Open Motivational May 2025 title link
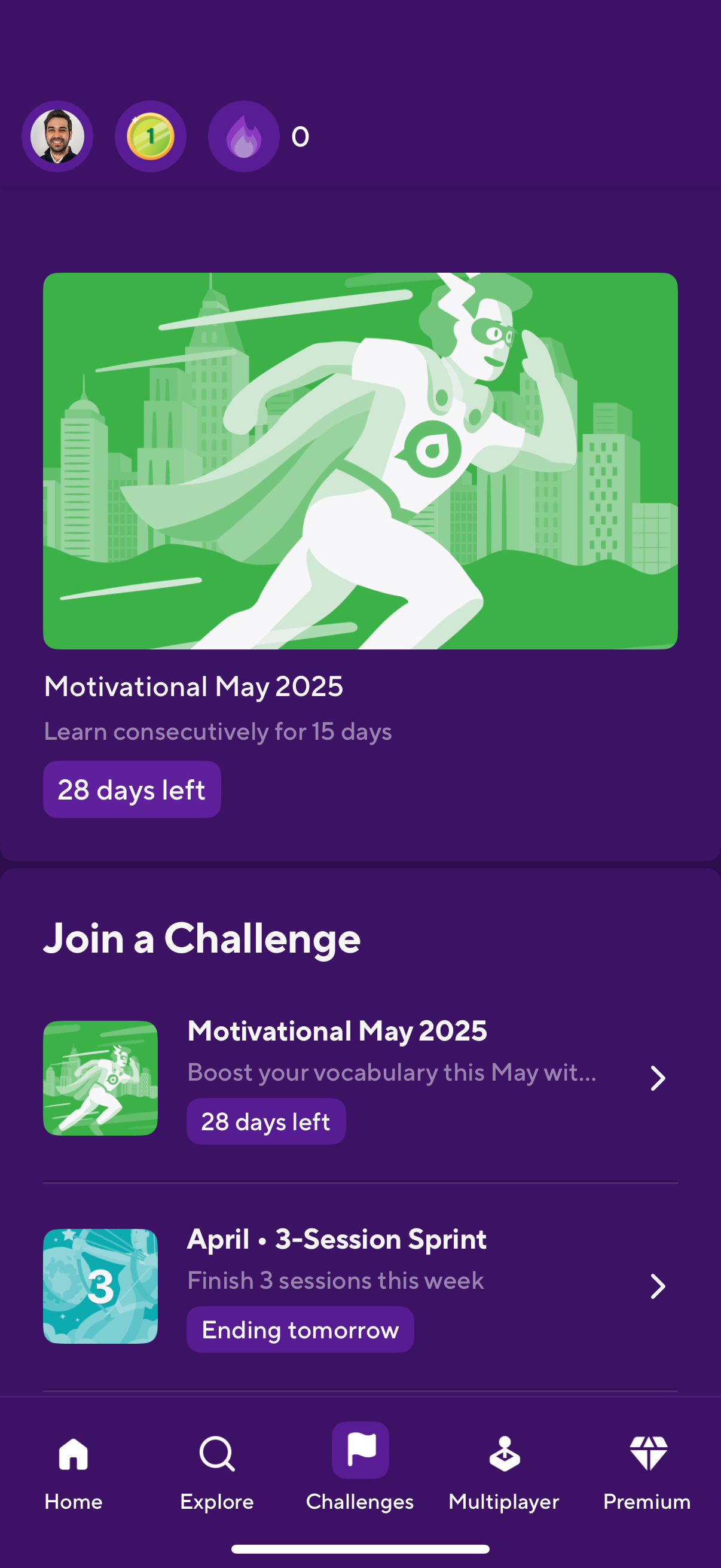 (195, 686)
